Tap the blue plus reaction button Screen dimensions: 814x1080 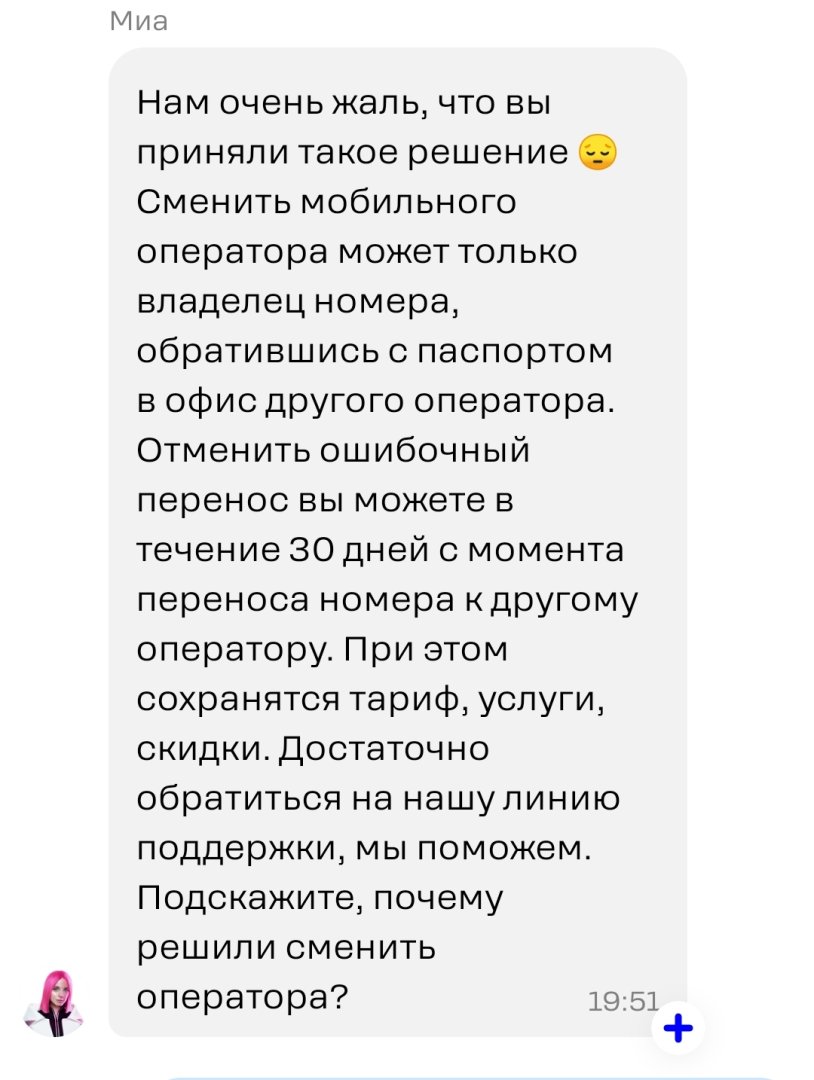[678, 1027]
